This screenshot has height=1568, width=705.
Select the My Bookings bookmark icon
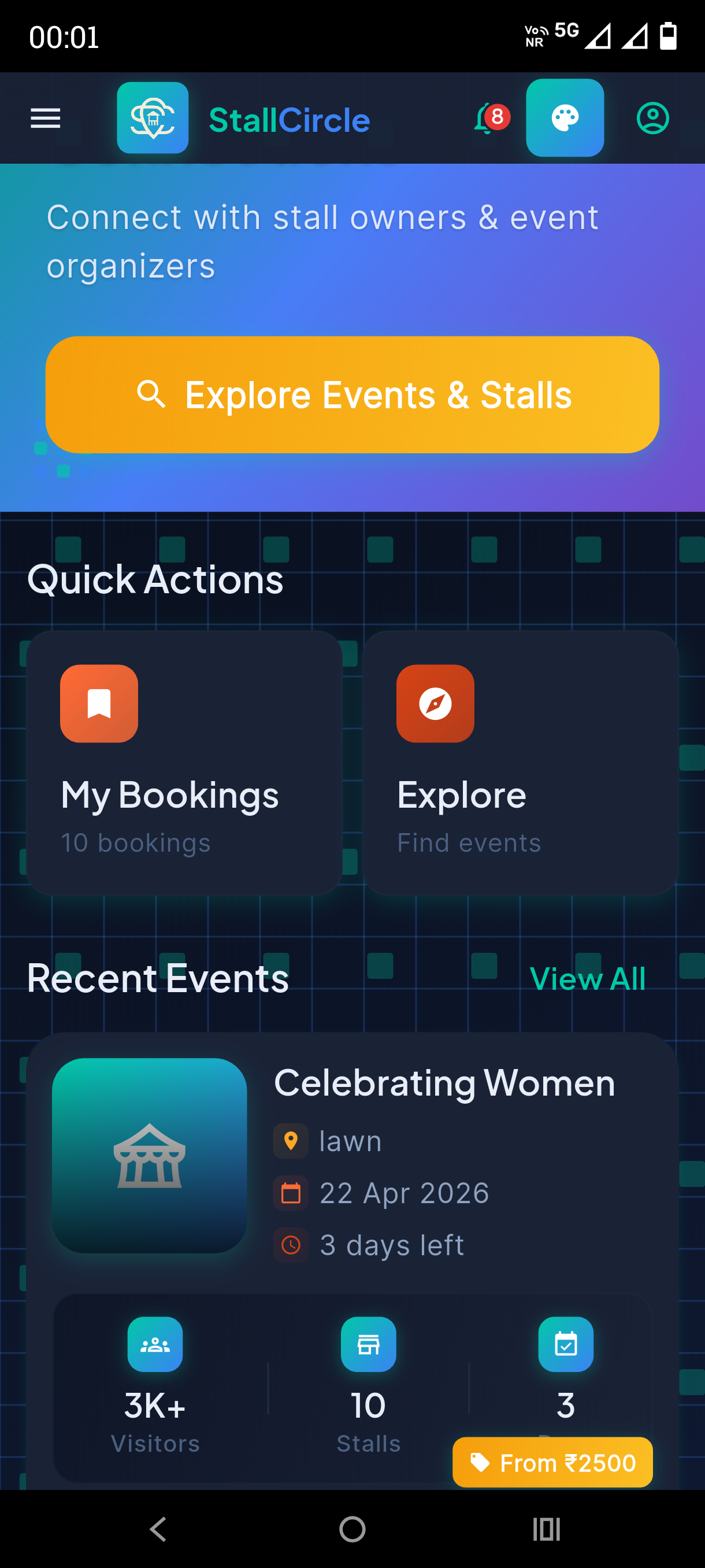coord(99,703)
